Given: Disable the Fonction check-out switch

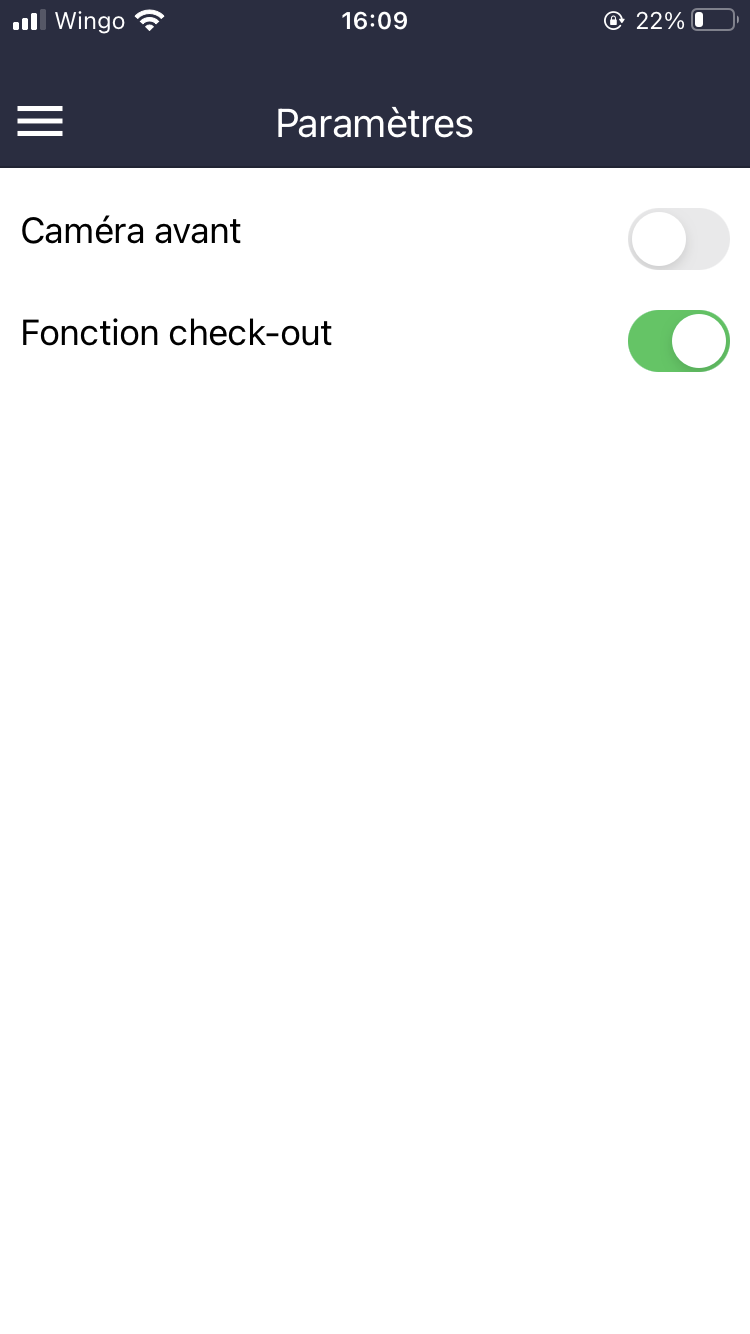Looking at the screenshot, I should pyautogui.click(x=679, y=341).
